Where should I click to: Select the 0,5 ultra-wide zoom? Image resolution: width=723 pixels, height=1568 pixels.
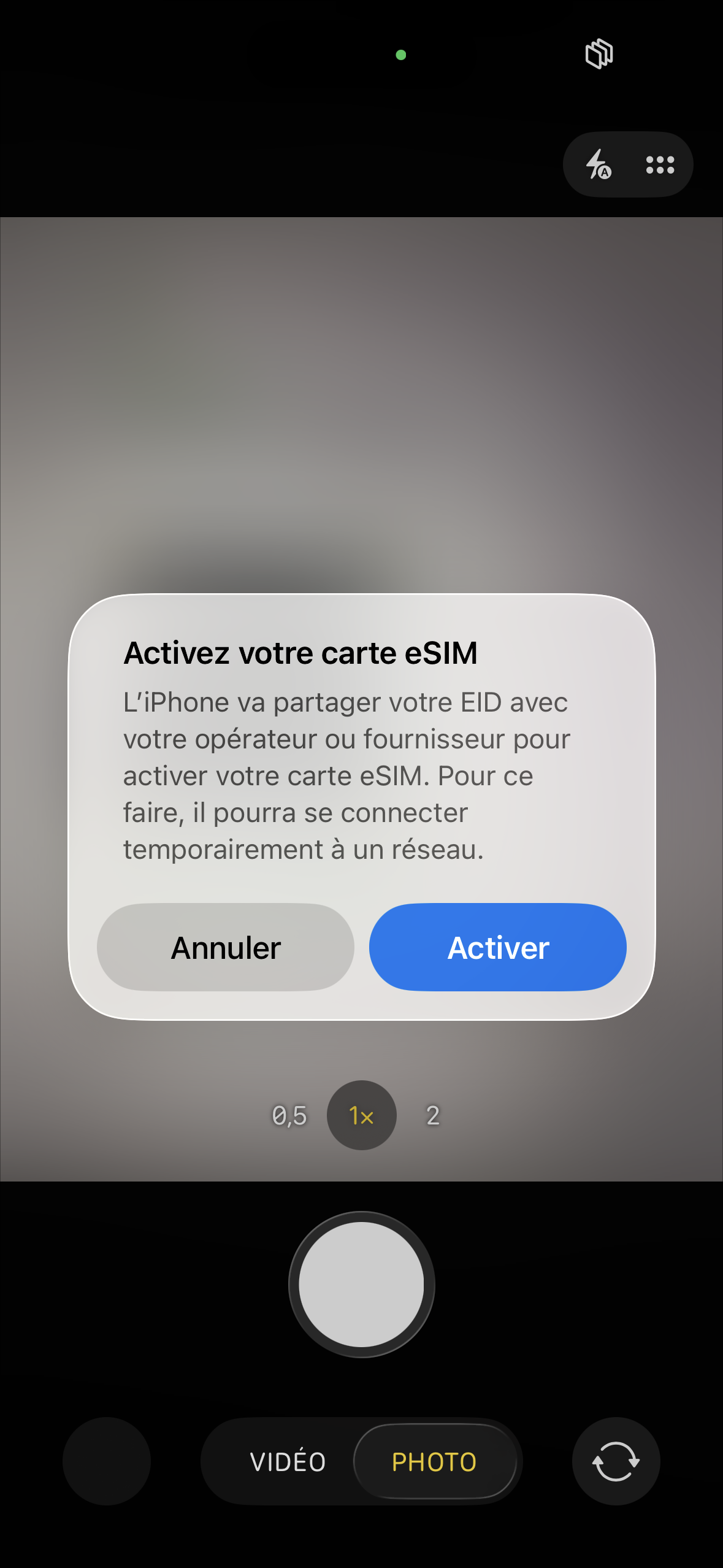[289, 1115]
